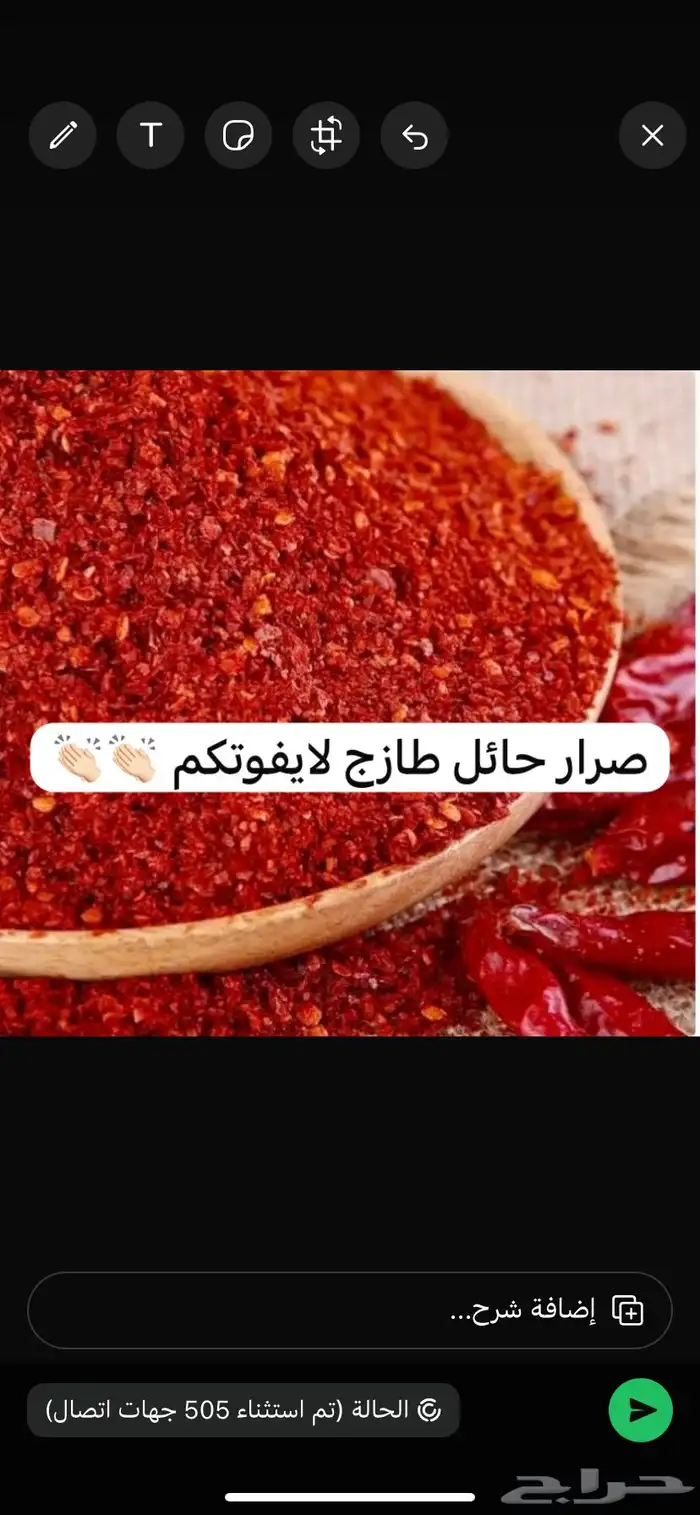Open the sticker picker
The height and width of the screenshot is (1515, 700).
238,135
